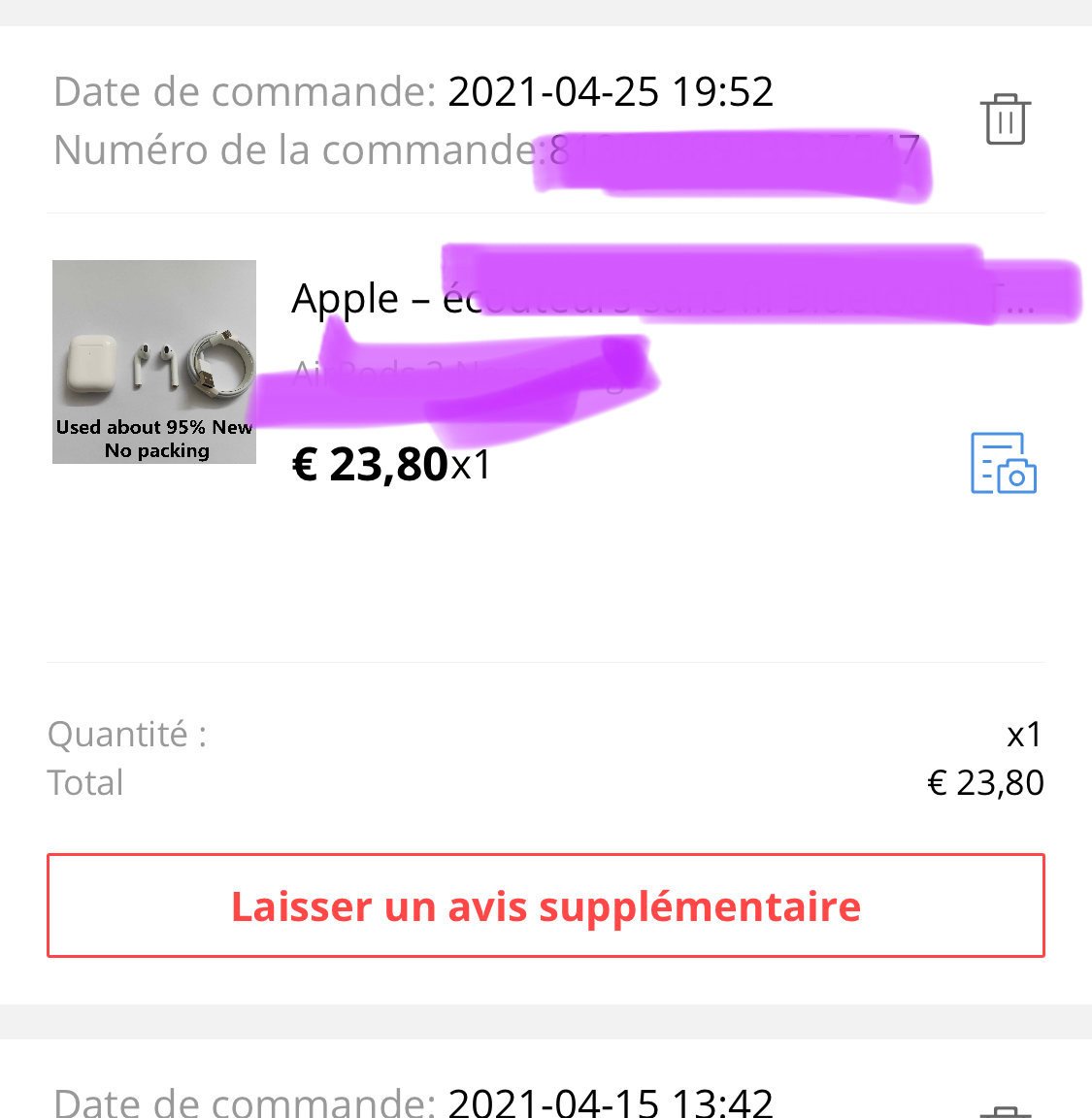
Task: Open the Apple earbuds product image
Action: [x=154, y=361]
